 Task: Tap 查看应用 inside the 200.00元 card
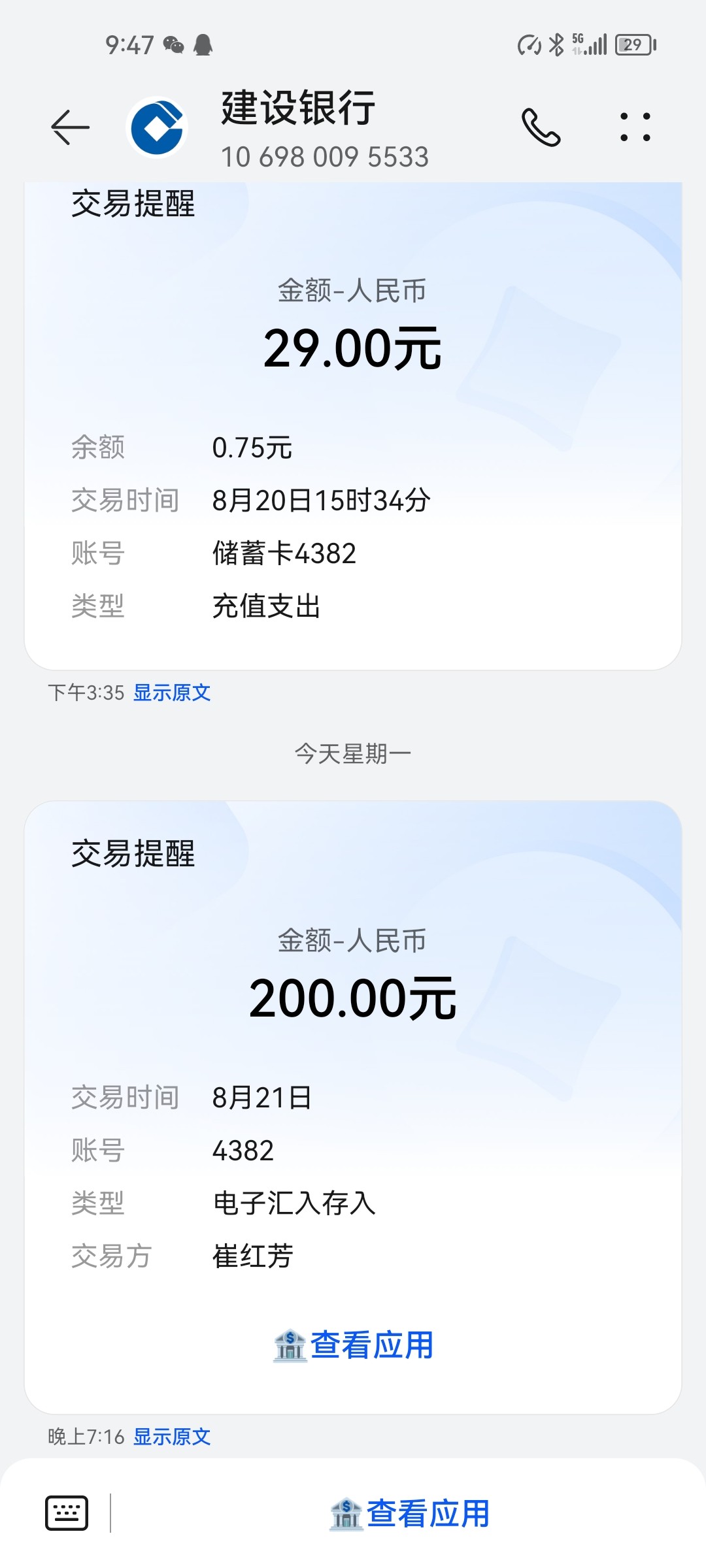click(x=354, y=1346)
